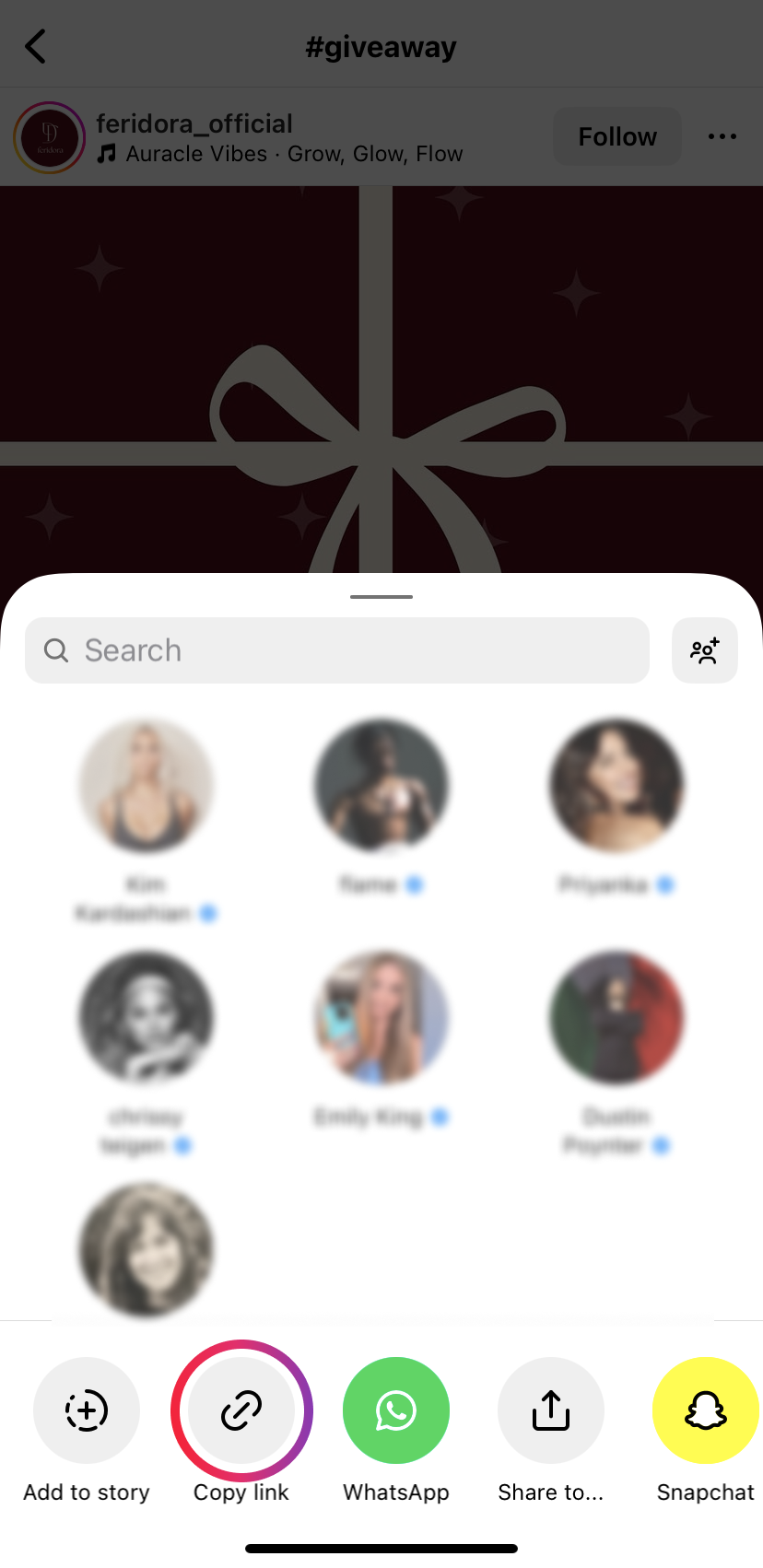This screenshot has height=1568, width=763.
Task: Add this post to your story
Action: [87, 1410]
